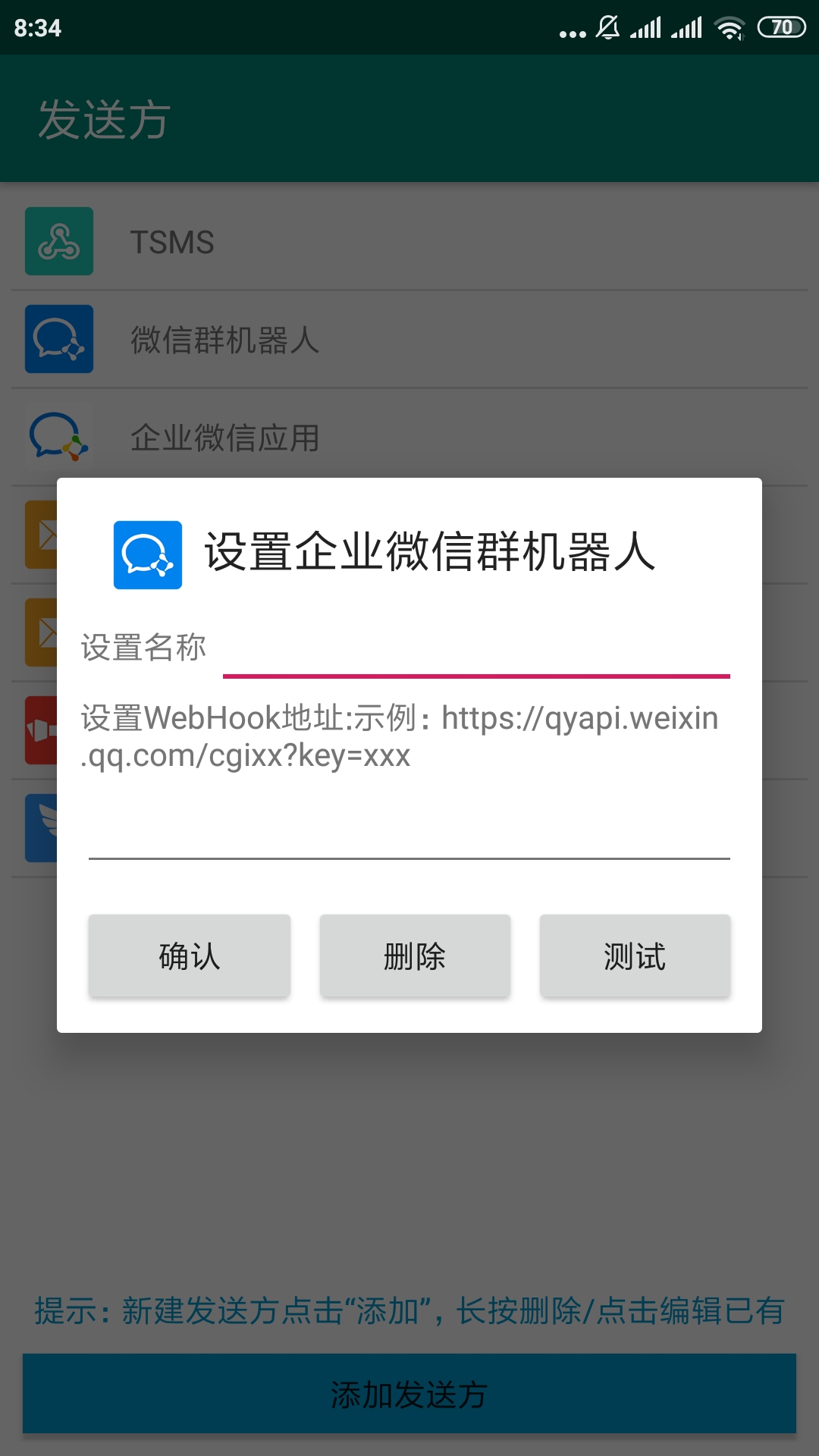Viewport: 819px width, 1456px height.
Task: Tap 删除 to delete this sender
Action: tap(415, 955)
